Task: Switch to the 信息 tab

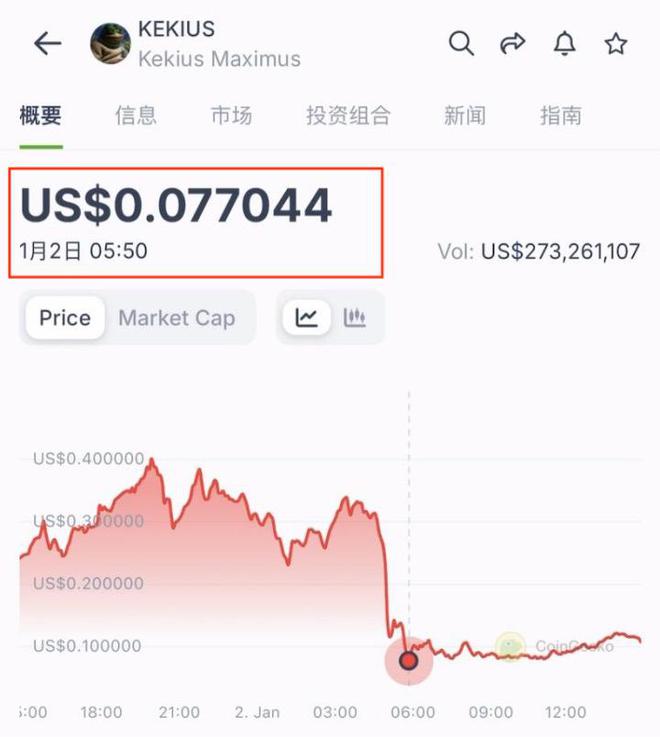Action: click(136, 116)
